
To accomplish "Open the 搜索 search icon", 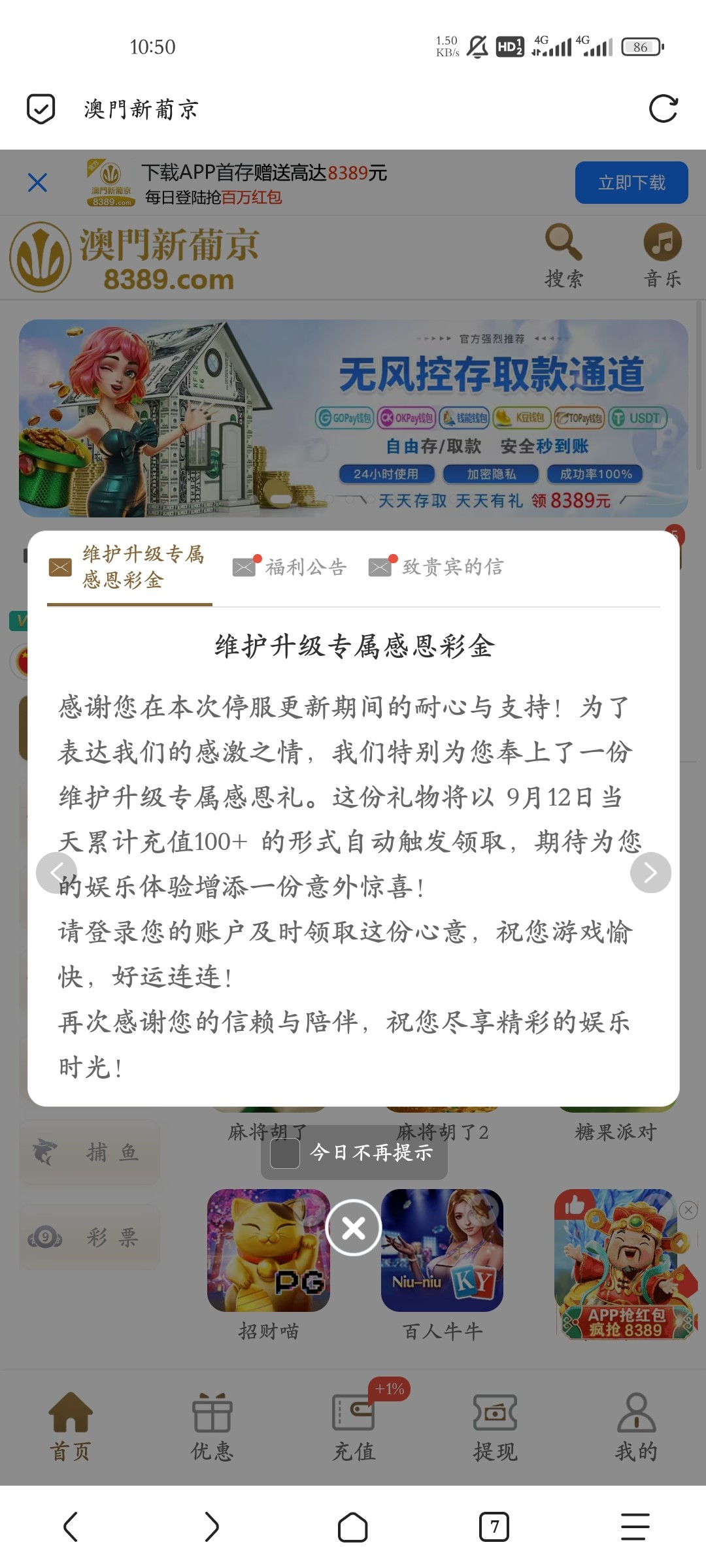I will tap(563, 255).
